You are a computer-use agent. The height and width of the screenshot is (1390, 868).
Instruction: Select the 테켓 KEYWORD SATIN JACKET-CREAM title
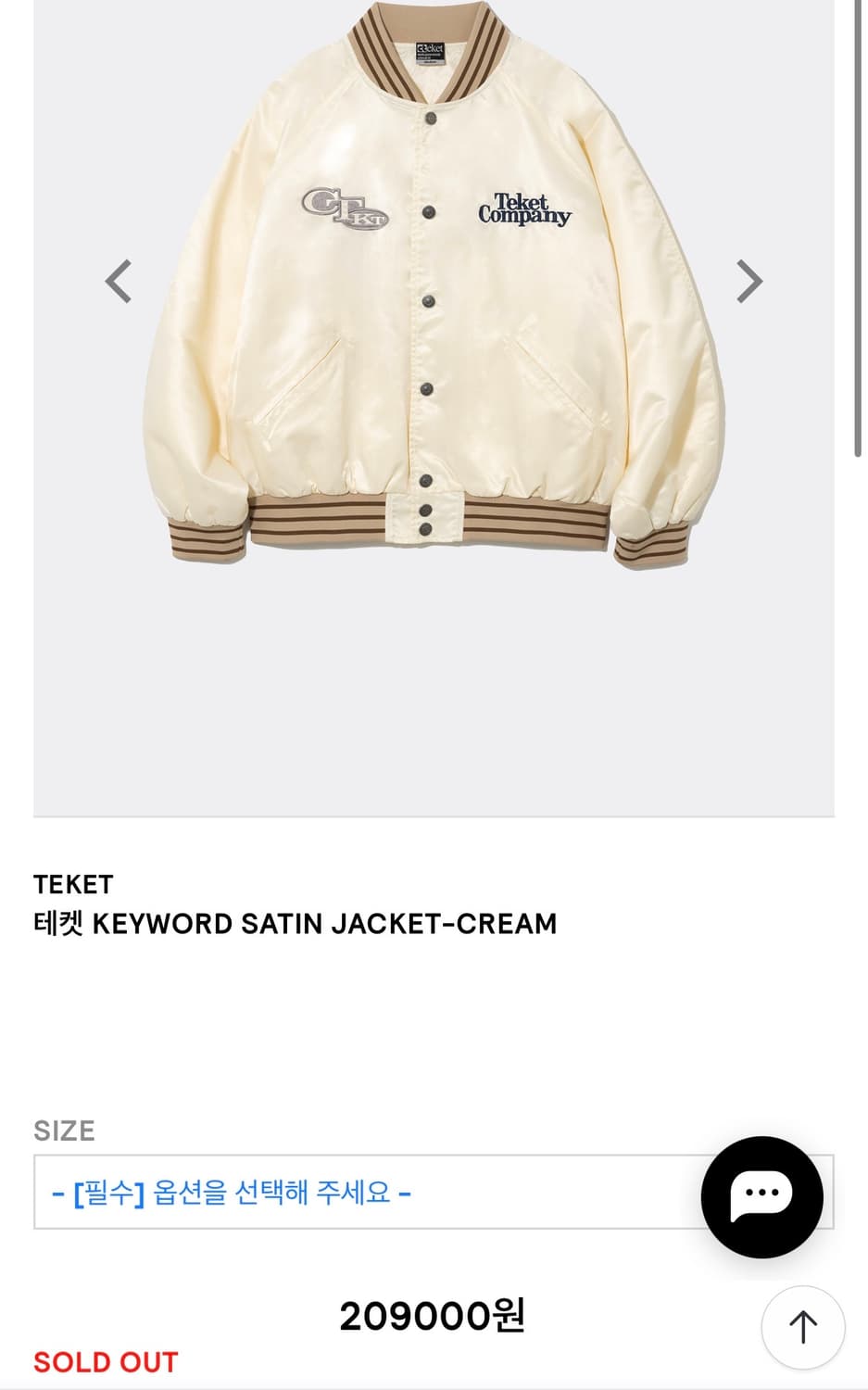coord(295,923)
